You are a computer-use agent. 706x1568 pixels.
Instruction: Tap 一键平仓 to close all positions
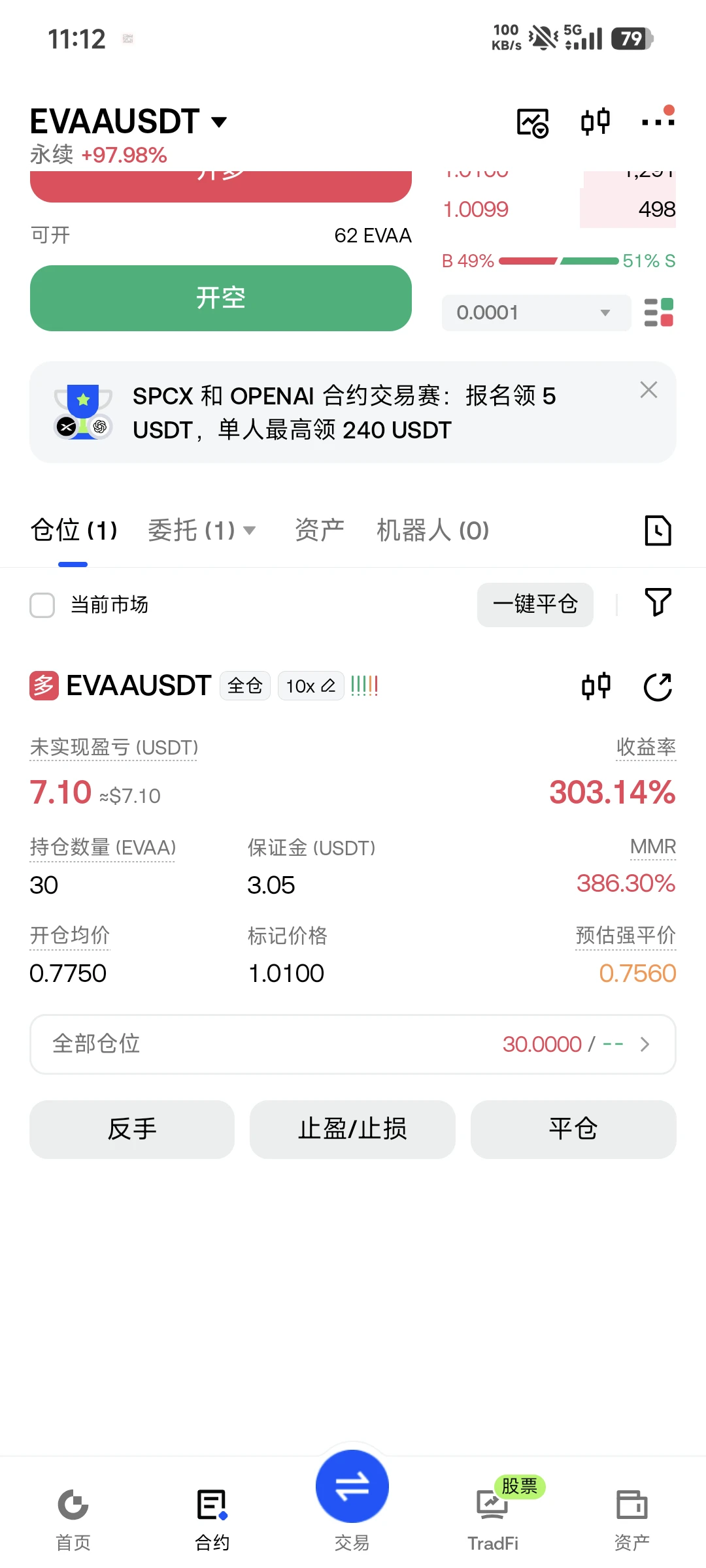535,604
